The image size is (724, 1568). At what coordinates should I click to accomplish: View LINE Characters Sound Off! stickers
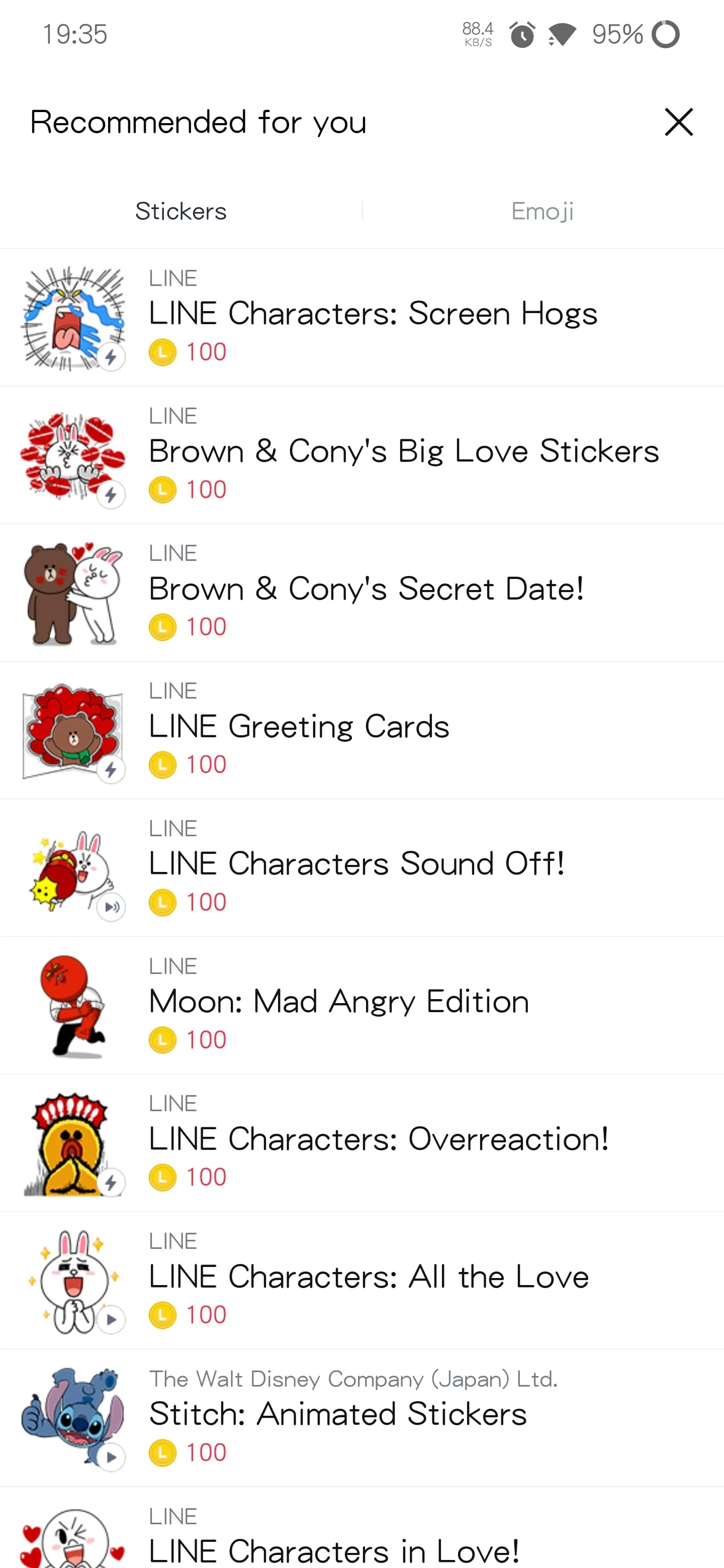[356, 865]
